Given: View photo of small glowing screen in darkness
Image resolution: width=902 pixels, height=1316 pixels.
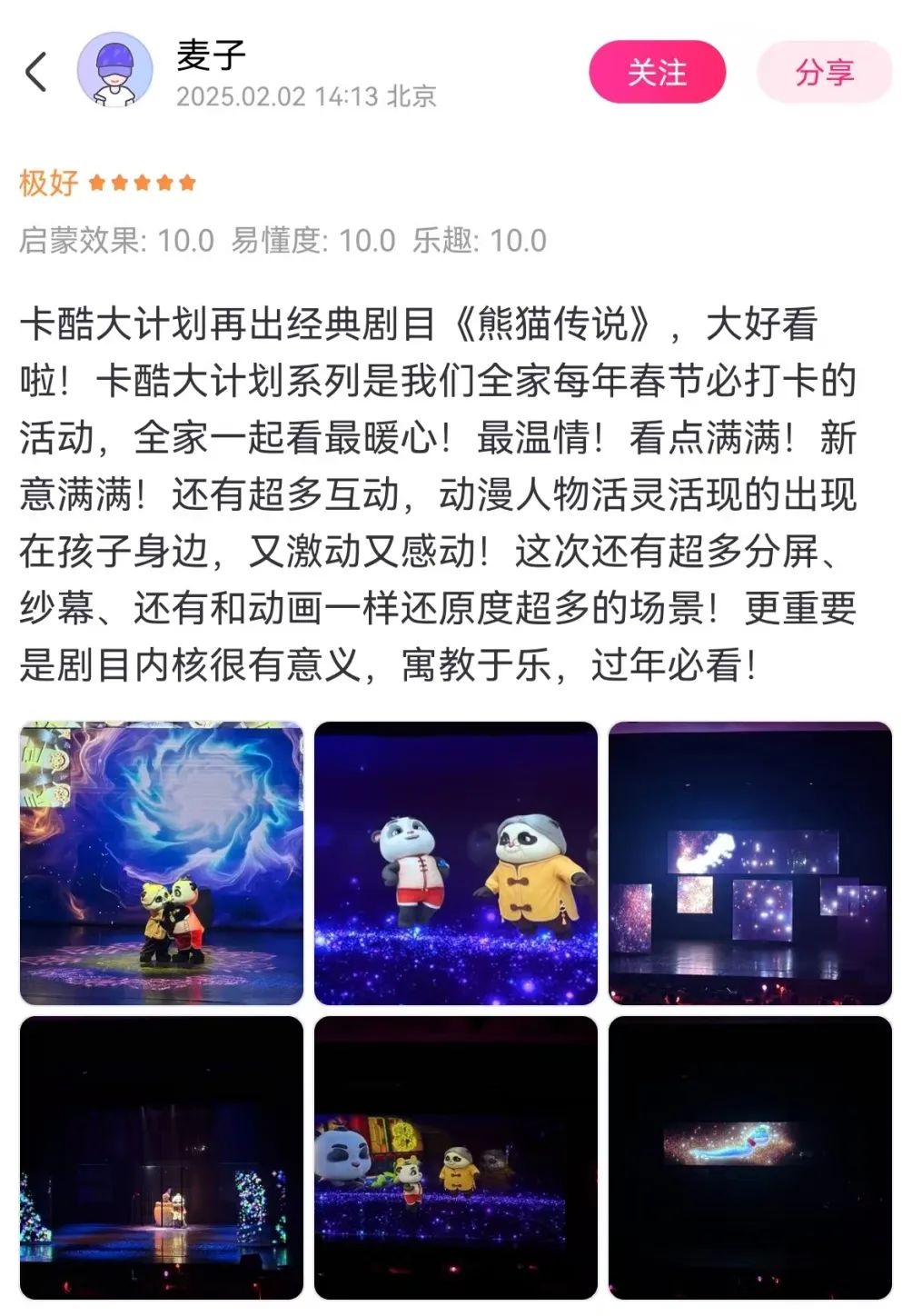Looking at the screenshot, I should point(749,1157).
